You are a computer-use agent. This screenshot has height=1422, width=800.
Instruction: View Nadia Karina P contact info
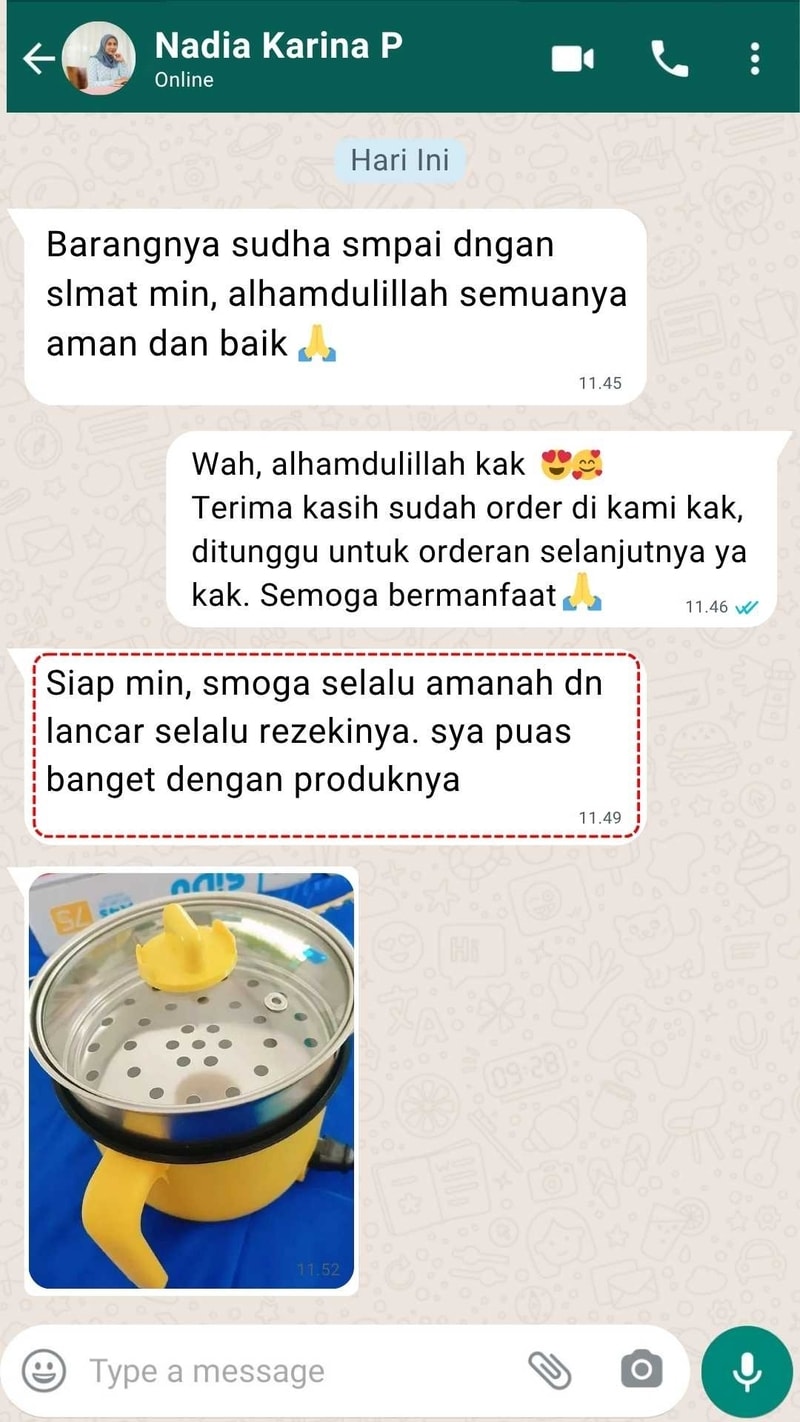coord(278,47)
